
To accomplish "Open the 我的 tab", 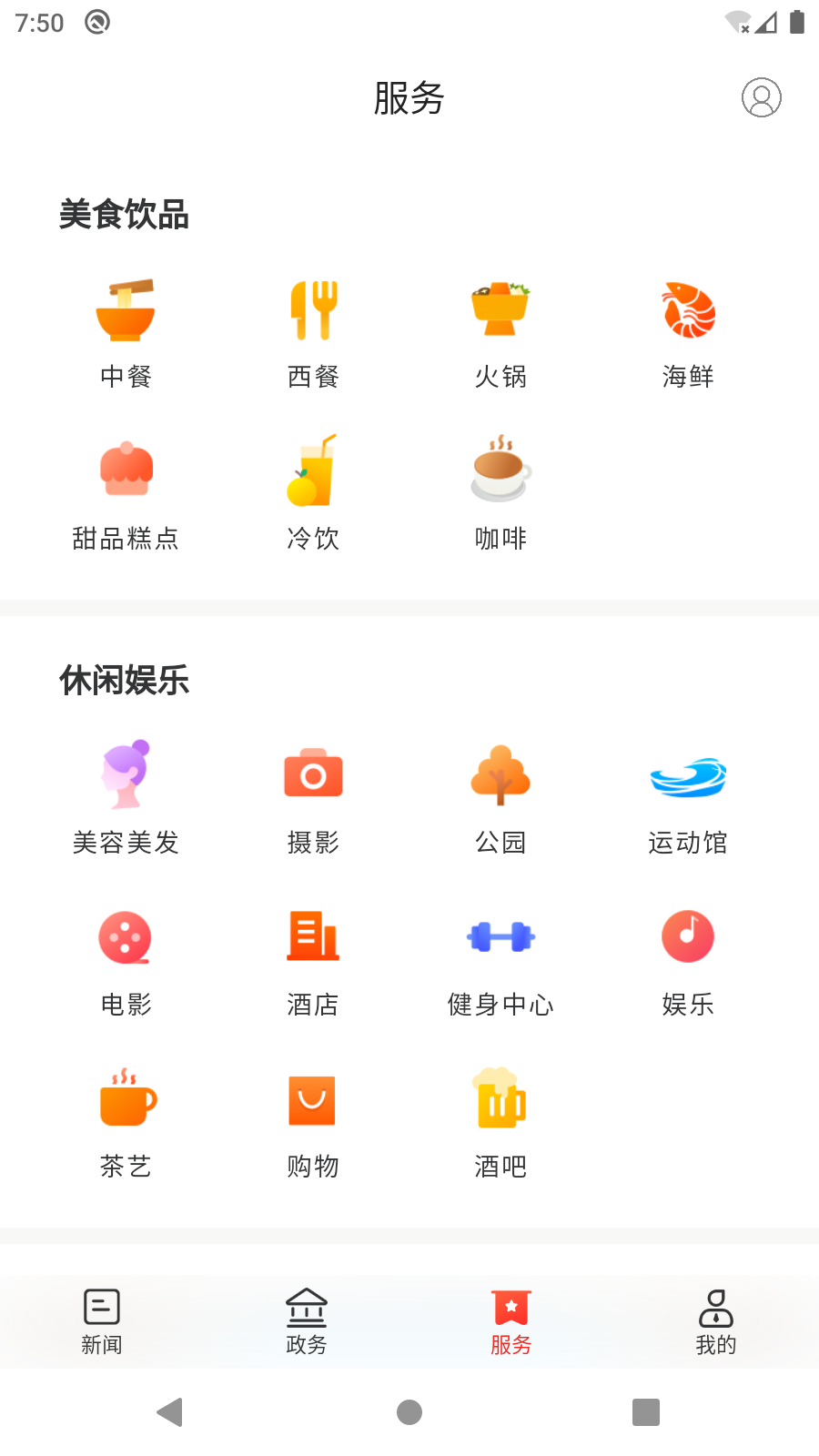I will 716,1321.
